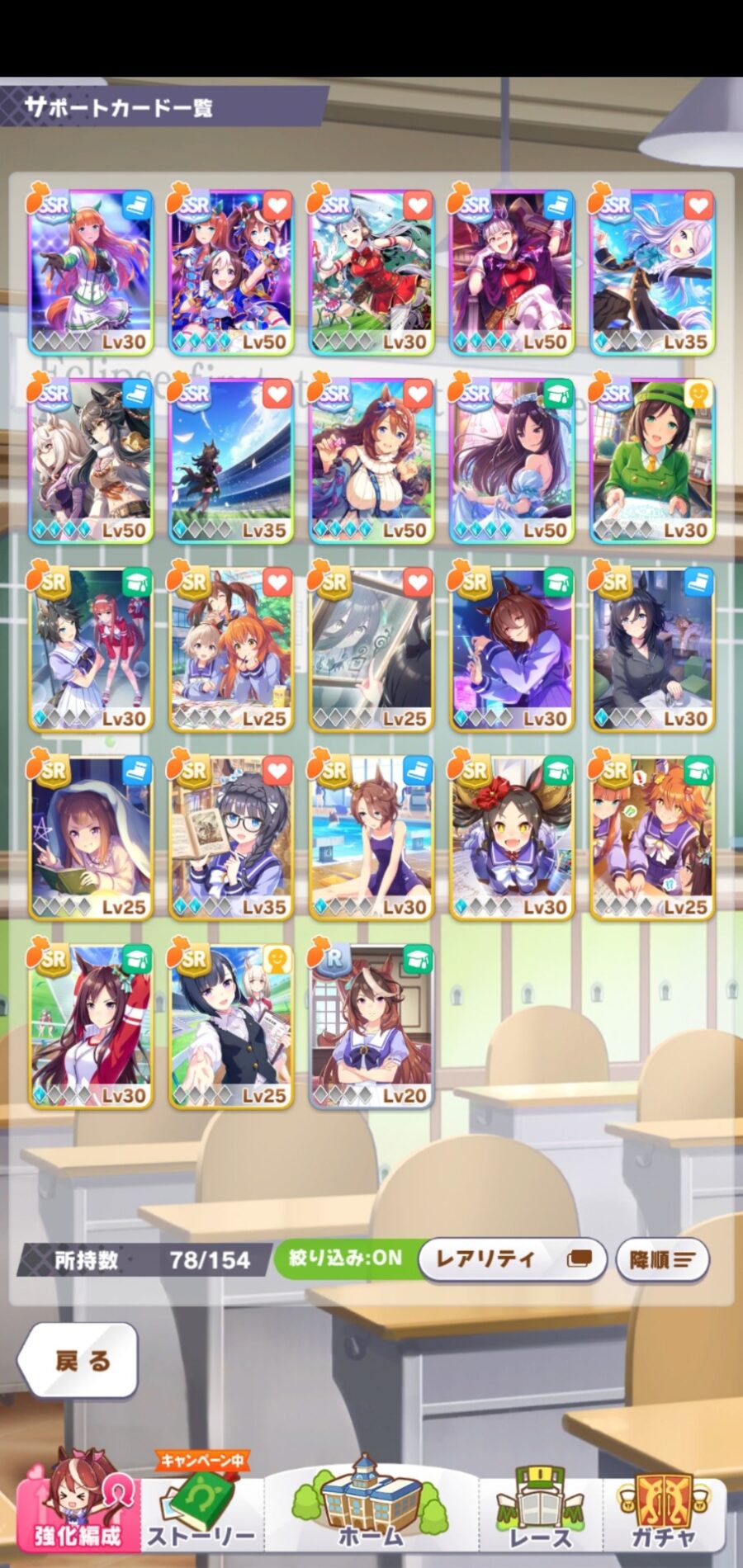Open the R card Lv20
The height and width of the screenshot is (1568, 743).
pos(371,1026)
